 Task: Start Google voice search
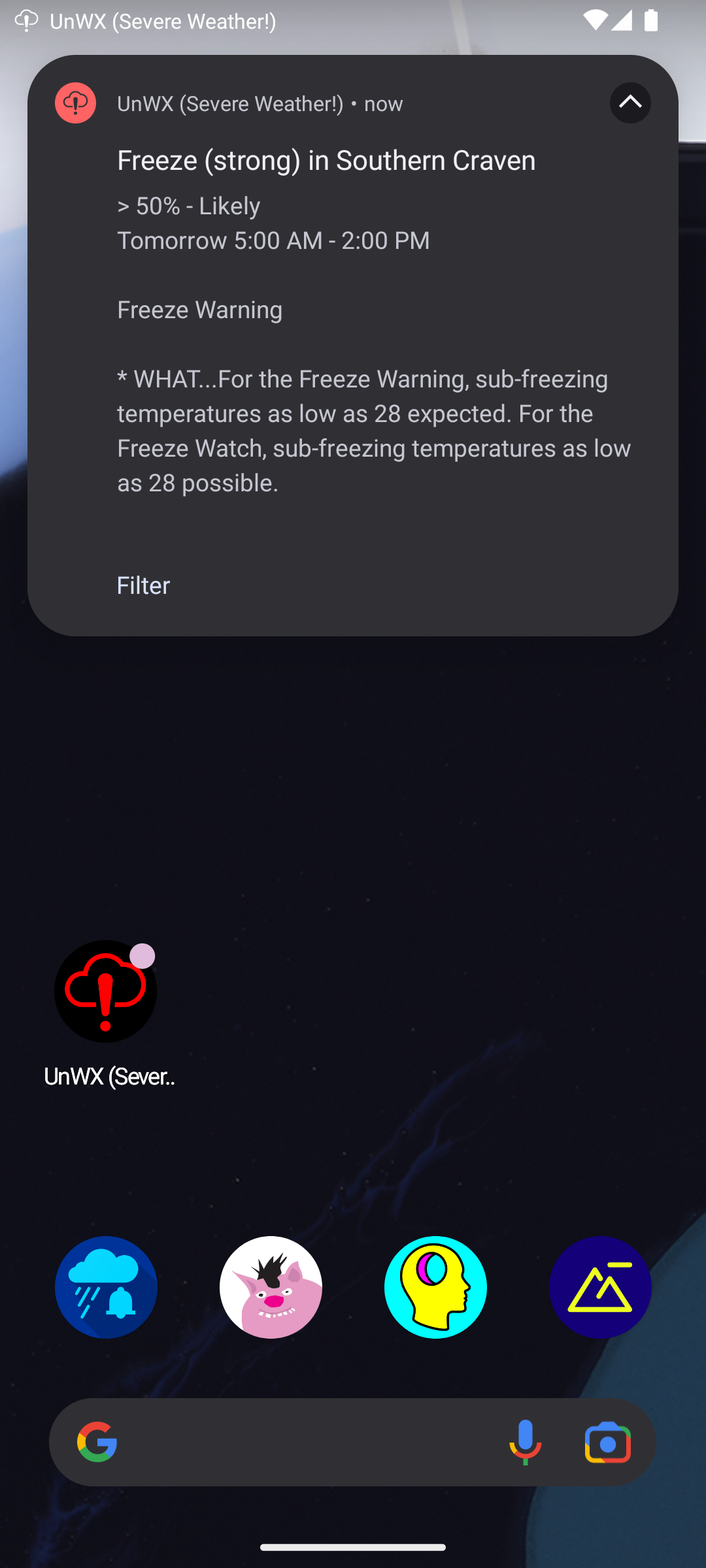pyautogui.click(x=525, y=1442)
